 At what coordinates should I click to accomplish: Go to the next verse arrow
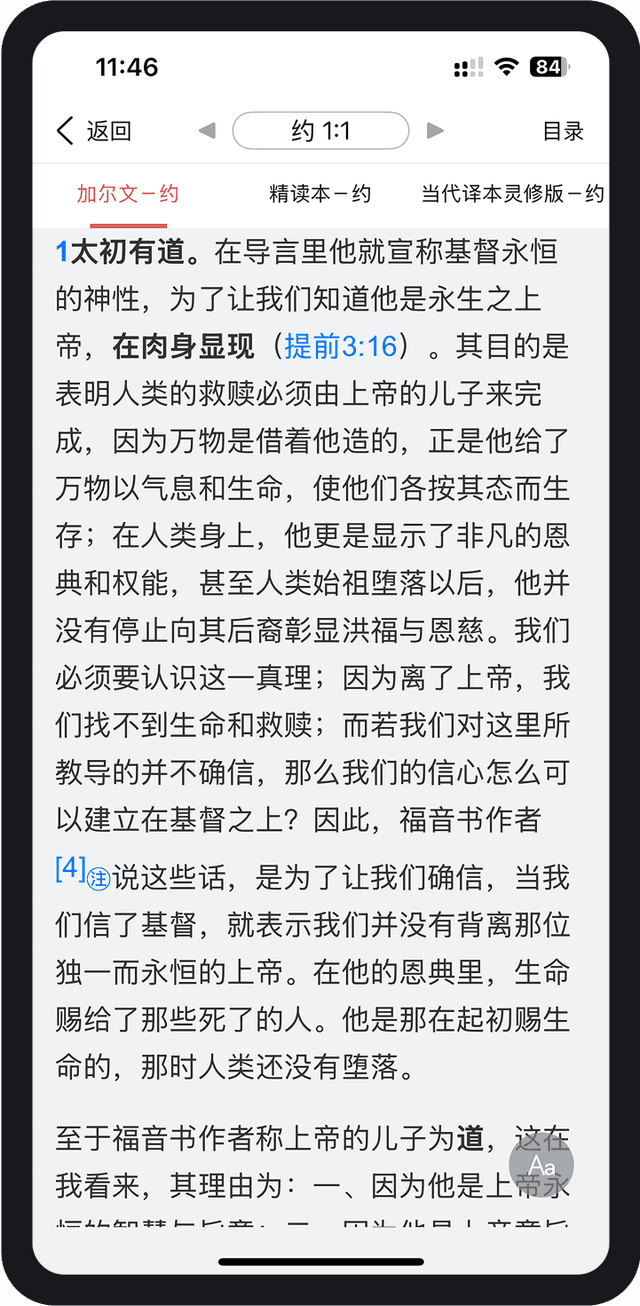435,131
